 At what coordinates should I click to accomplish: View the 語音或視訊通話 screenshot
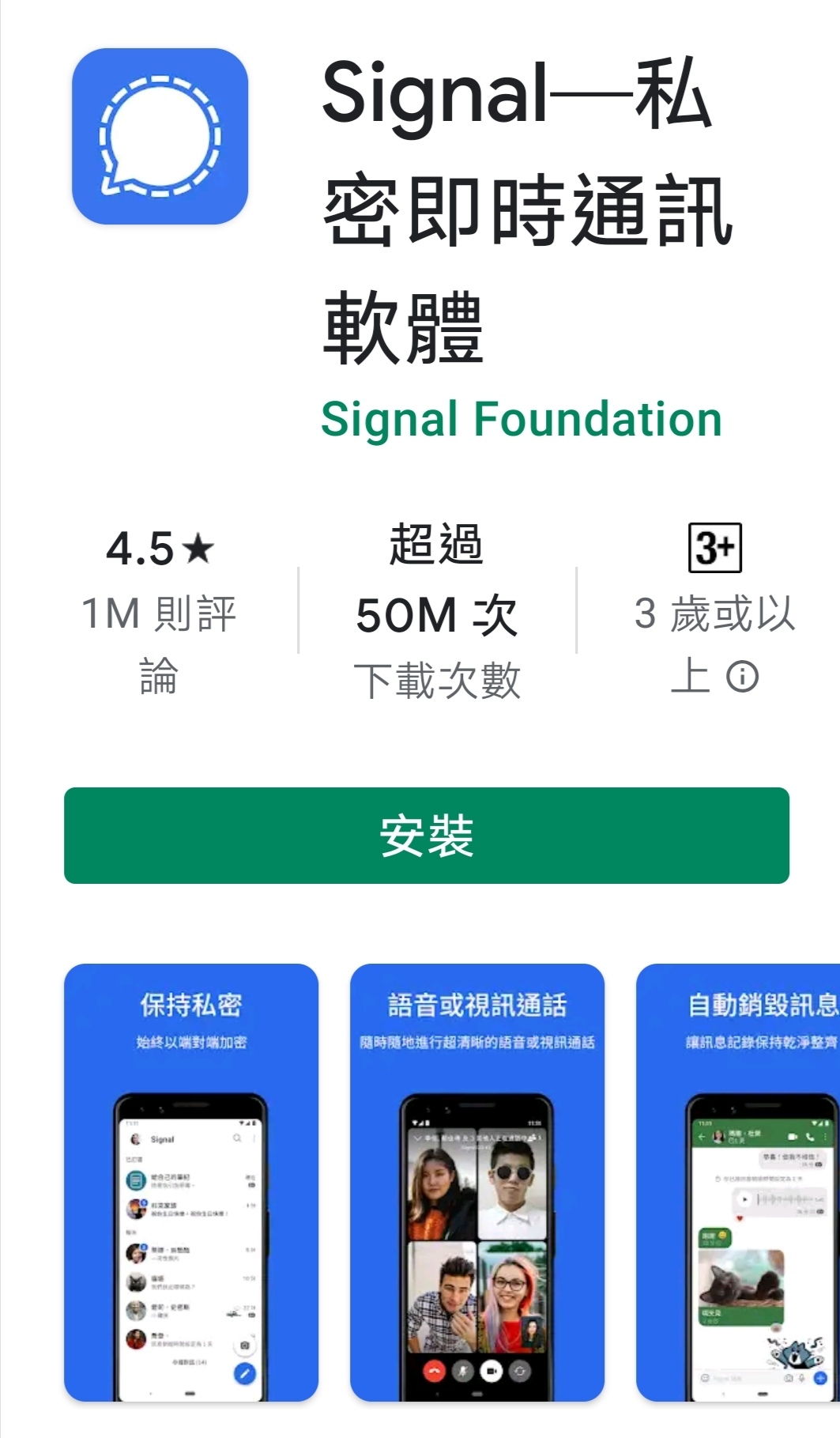click(477, 1183)
